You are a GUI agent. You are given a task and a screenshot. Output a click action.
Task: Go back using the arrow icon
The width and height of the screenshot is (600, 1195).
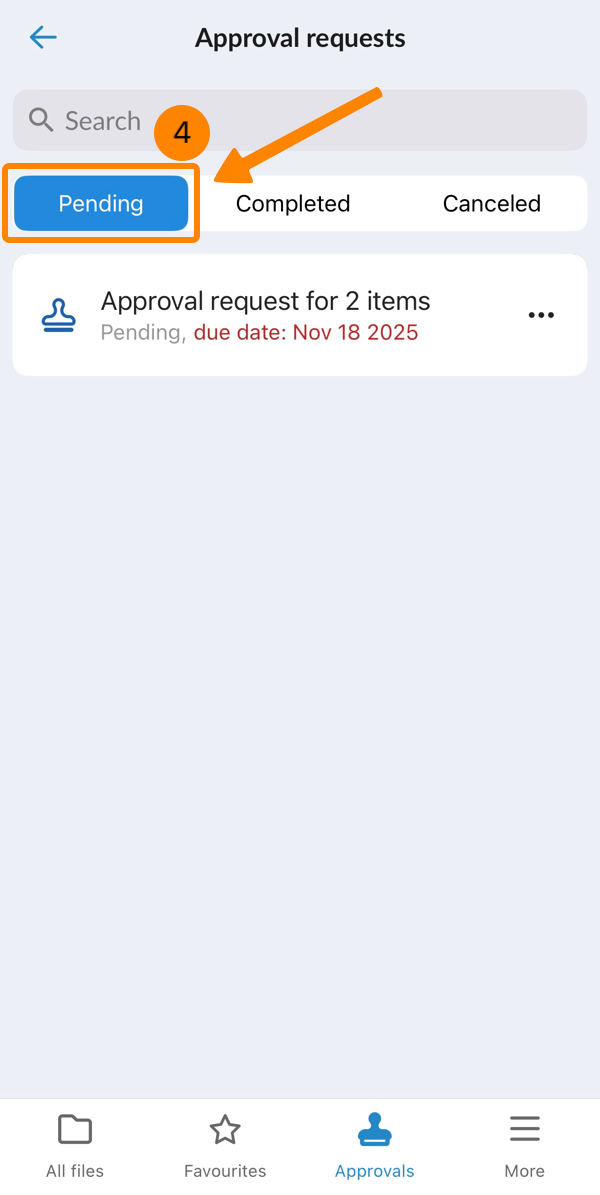[43, 38]
